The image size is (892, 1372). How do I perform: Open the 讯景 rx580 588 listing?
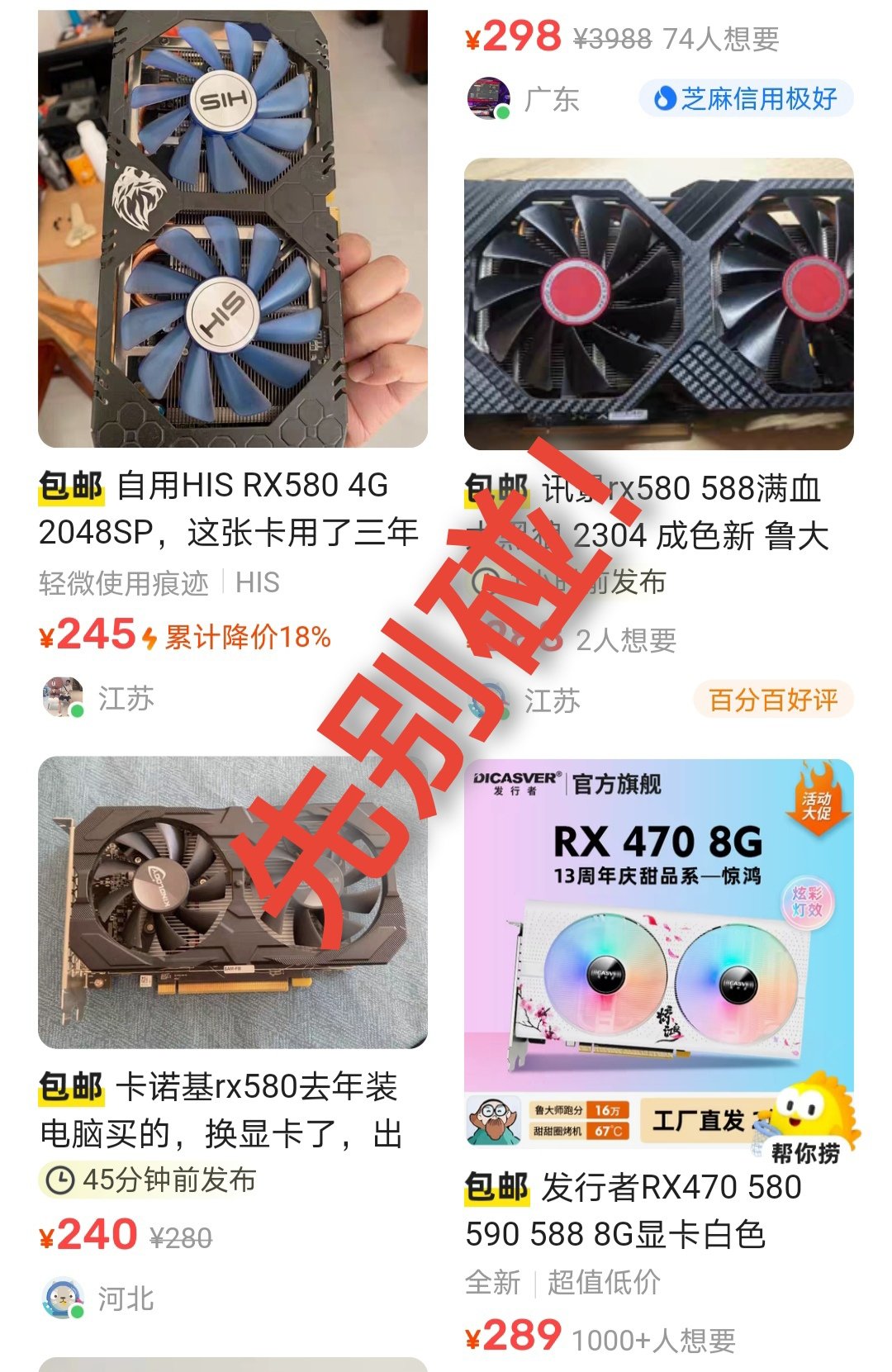coord(658,304)
